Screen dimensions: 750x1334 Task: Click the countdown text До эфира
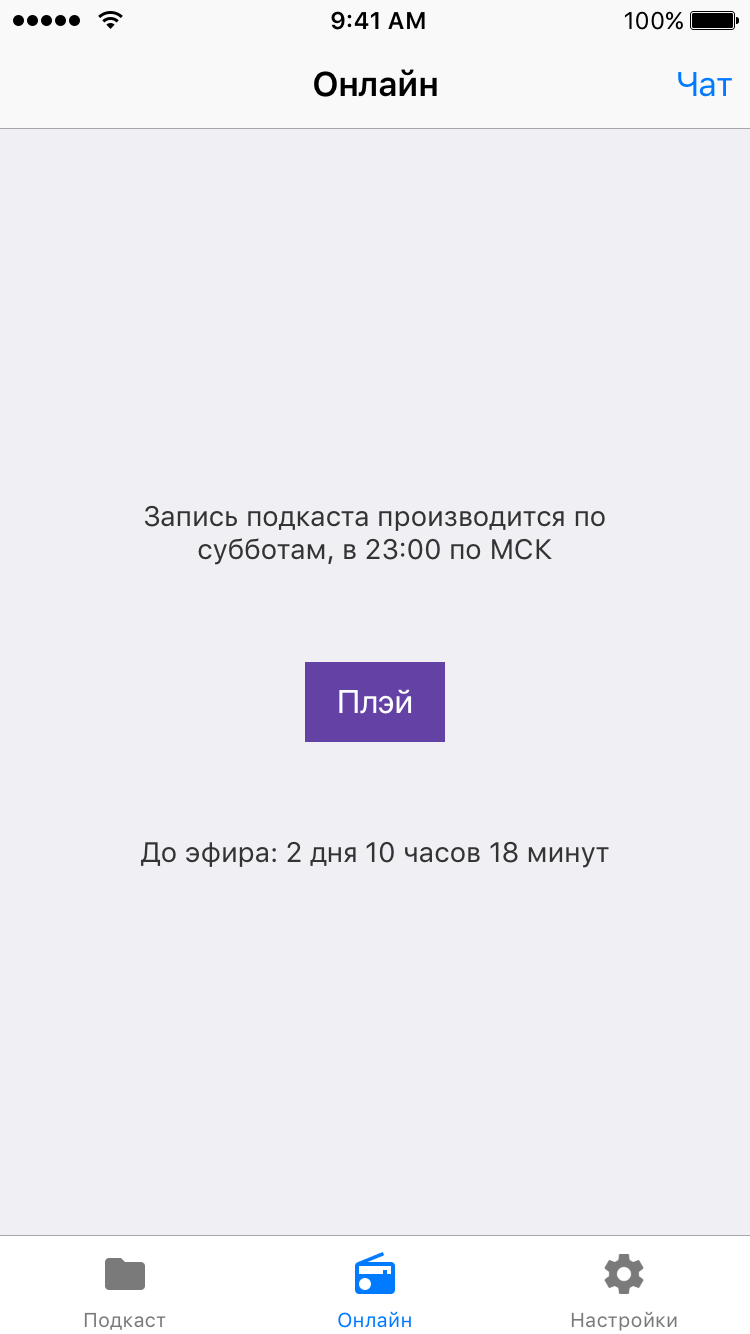click(375, 852)
